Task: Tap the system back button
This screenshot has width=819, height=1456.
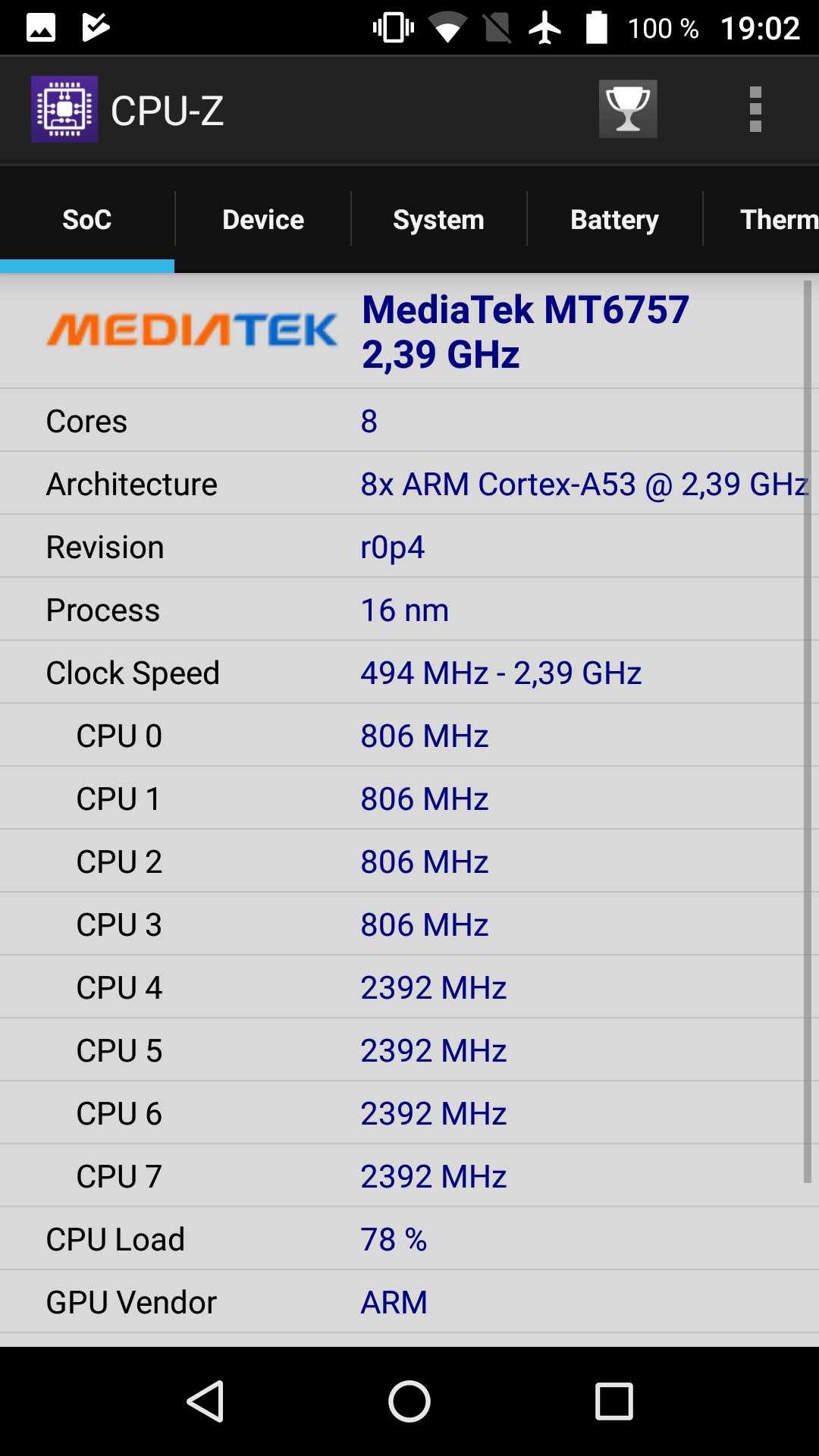Action: [x=205, y=1401]
